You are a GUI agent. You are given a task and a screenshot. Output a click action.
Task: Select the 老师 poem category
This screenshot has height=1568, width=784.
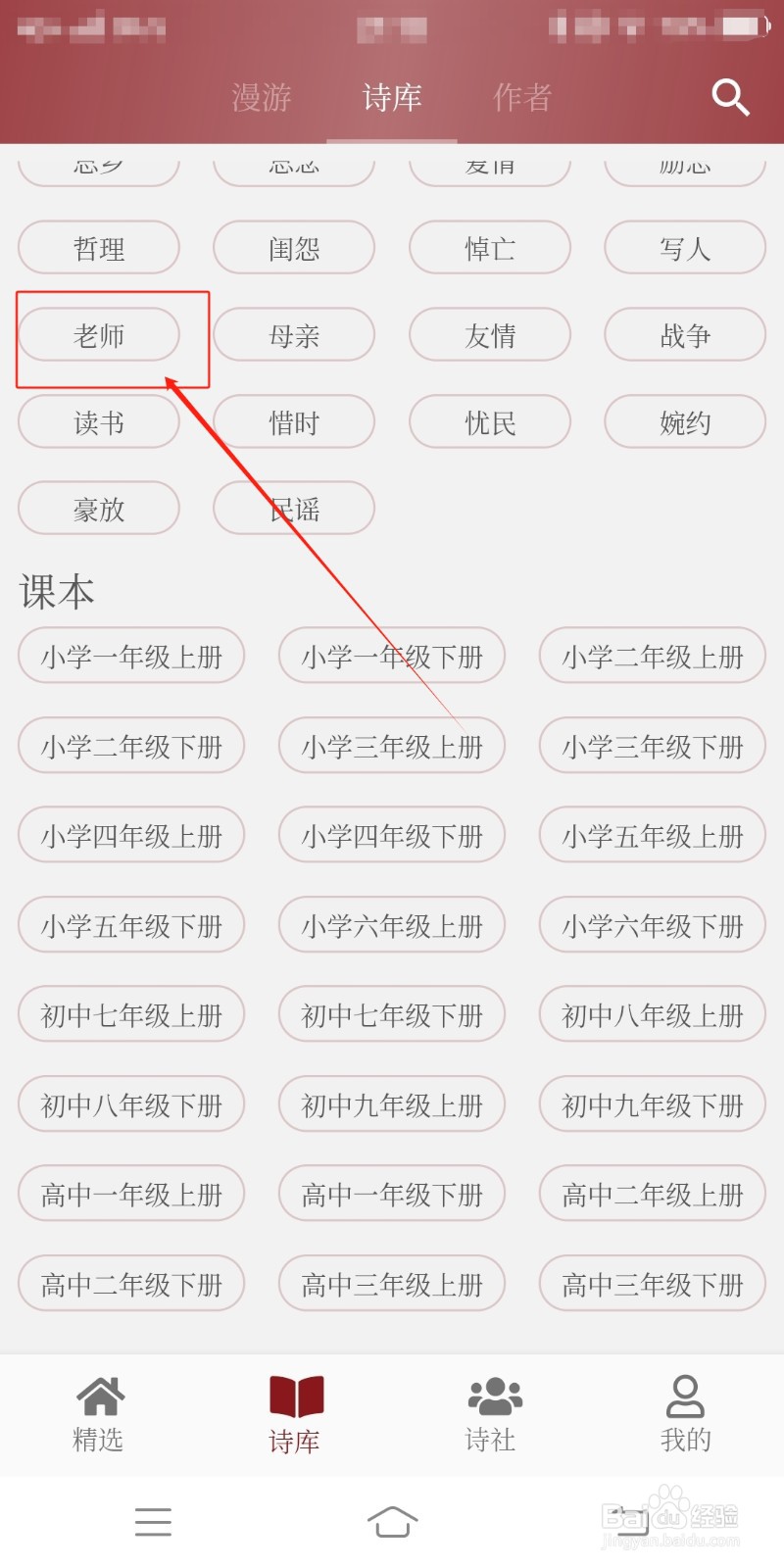pos(98,334)
